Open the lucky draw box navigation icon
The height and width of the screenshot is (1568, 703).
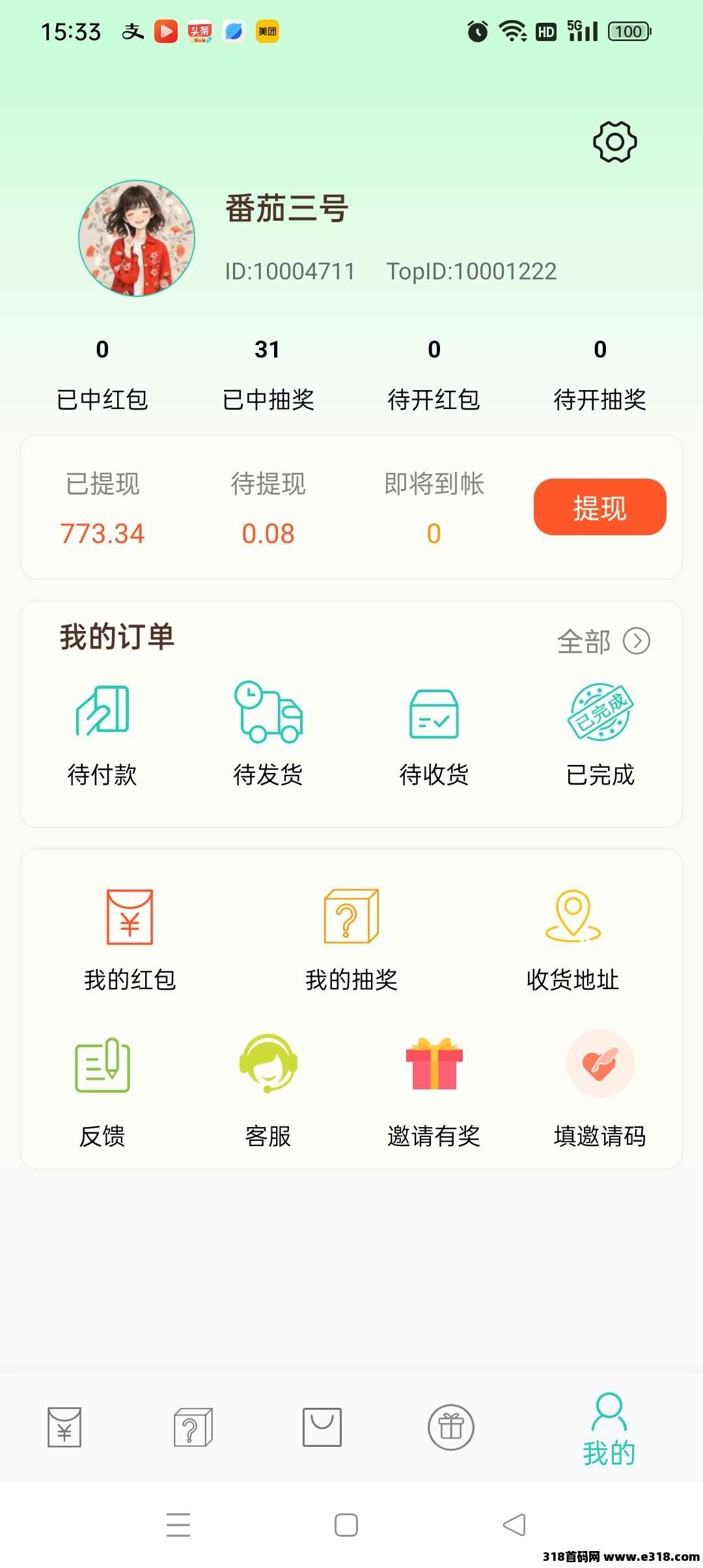pyautogui.click(x=193, y=1428)
